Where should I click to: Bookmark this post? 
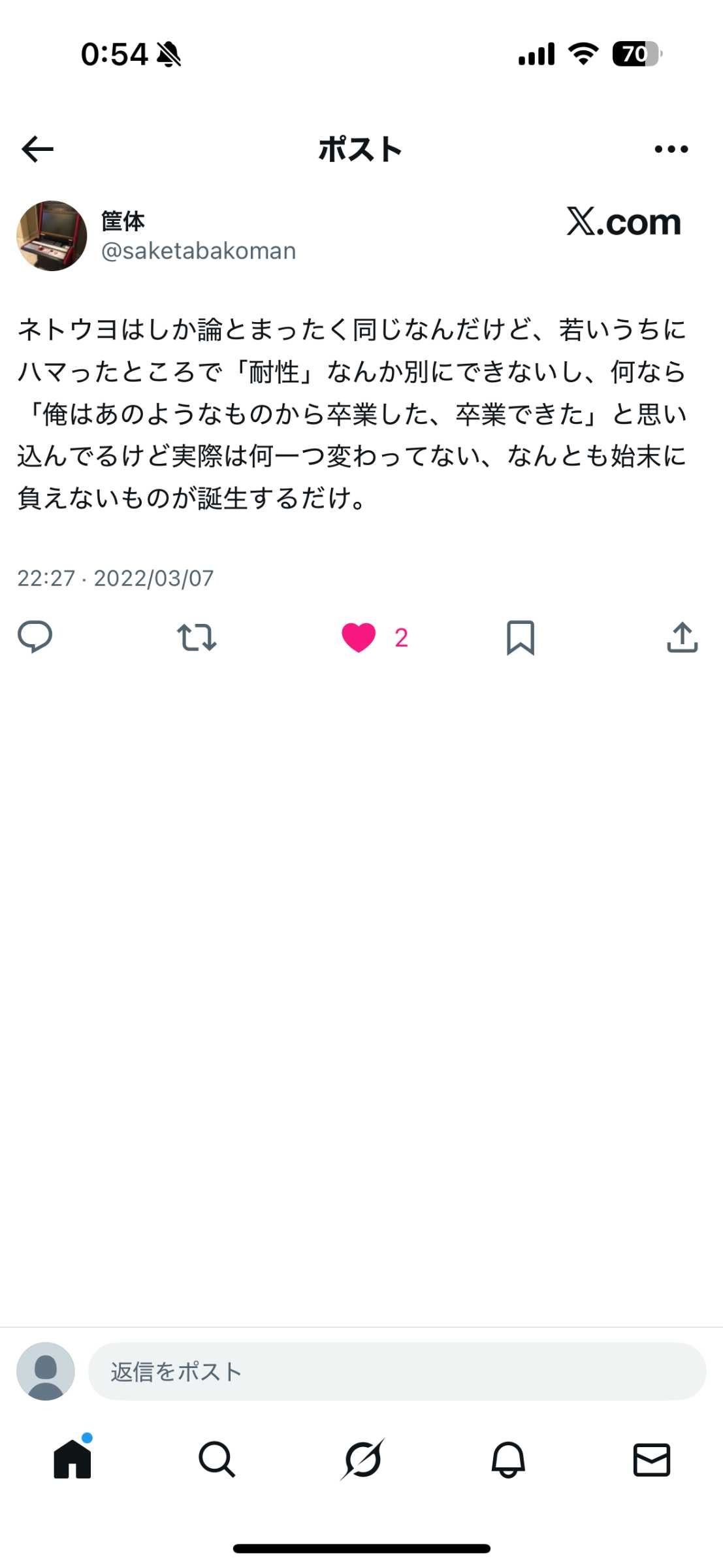[521, 638]
